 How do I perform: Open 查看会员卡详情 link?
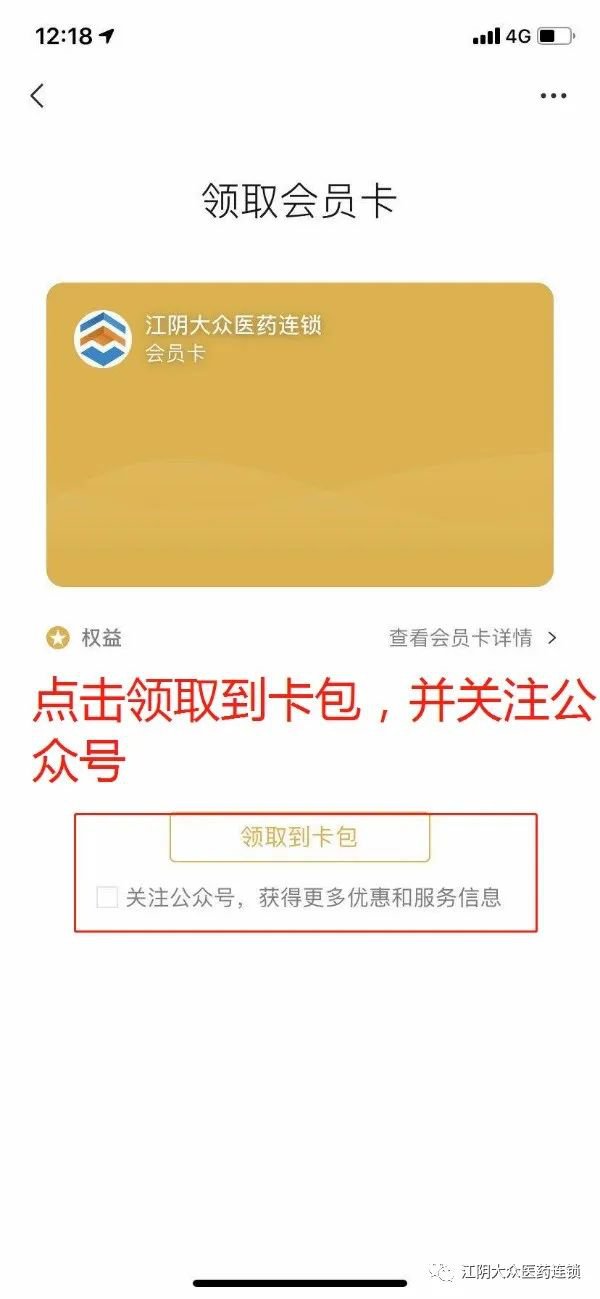(x=472, y=638)
